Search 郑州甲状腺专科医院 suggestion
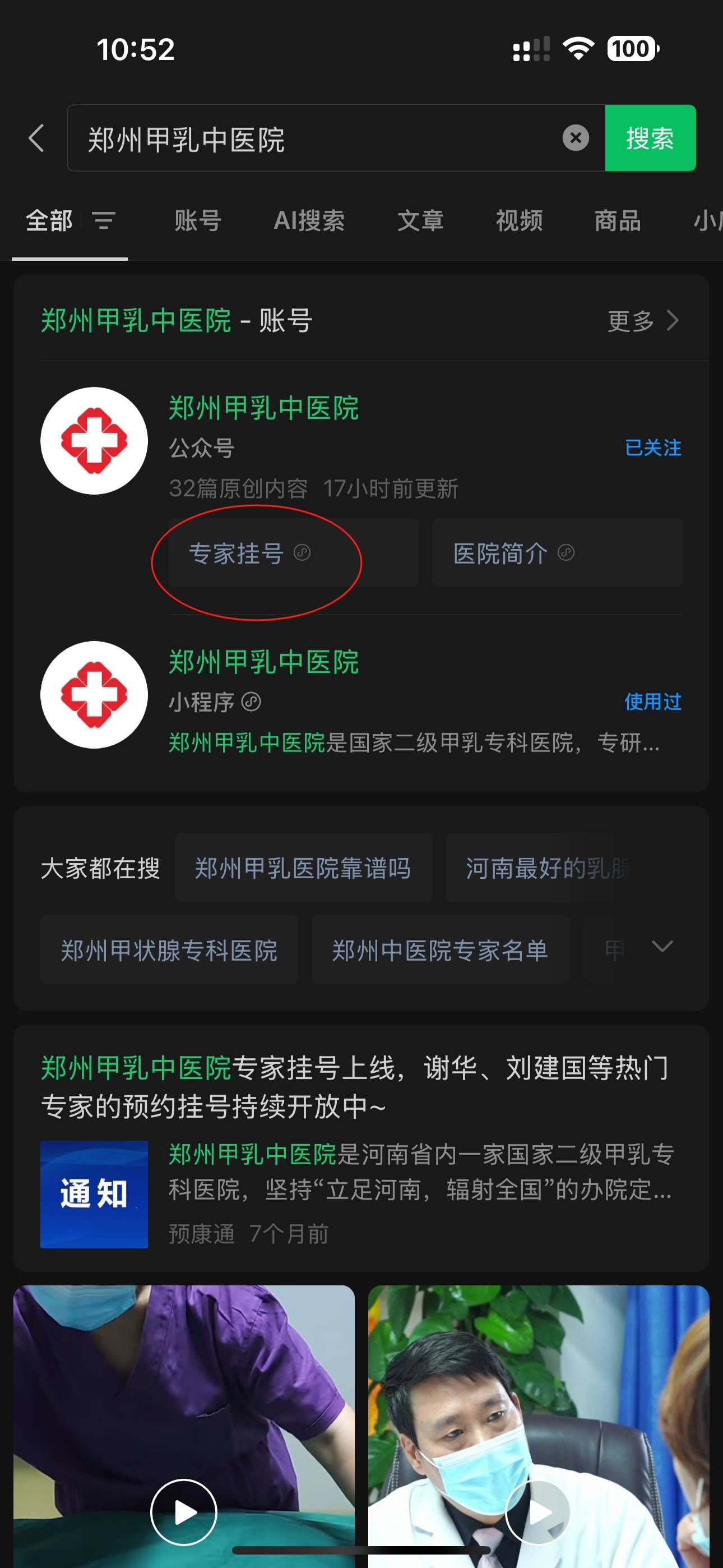723x1568 pixels. (169, 950)
